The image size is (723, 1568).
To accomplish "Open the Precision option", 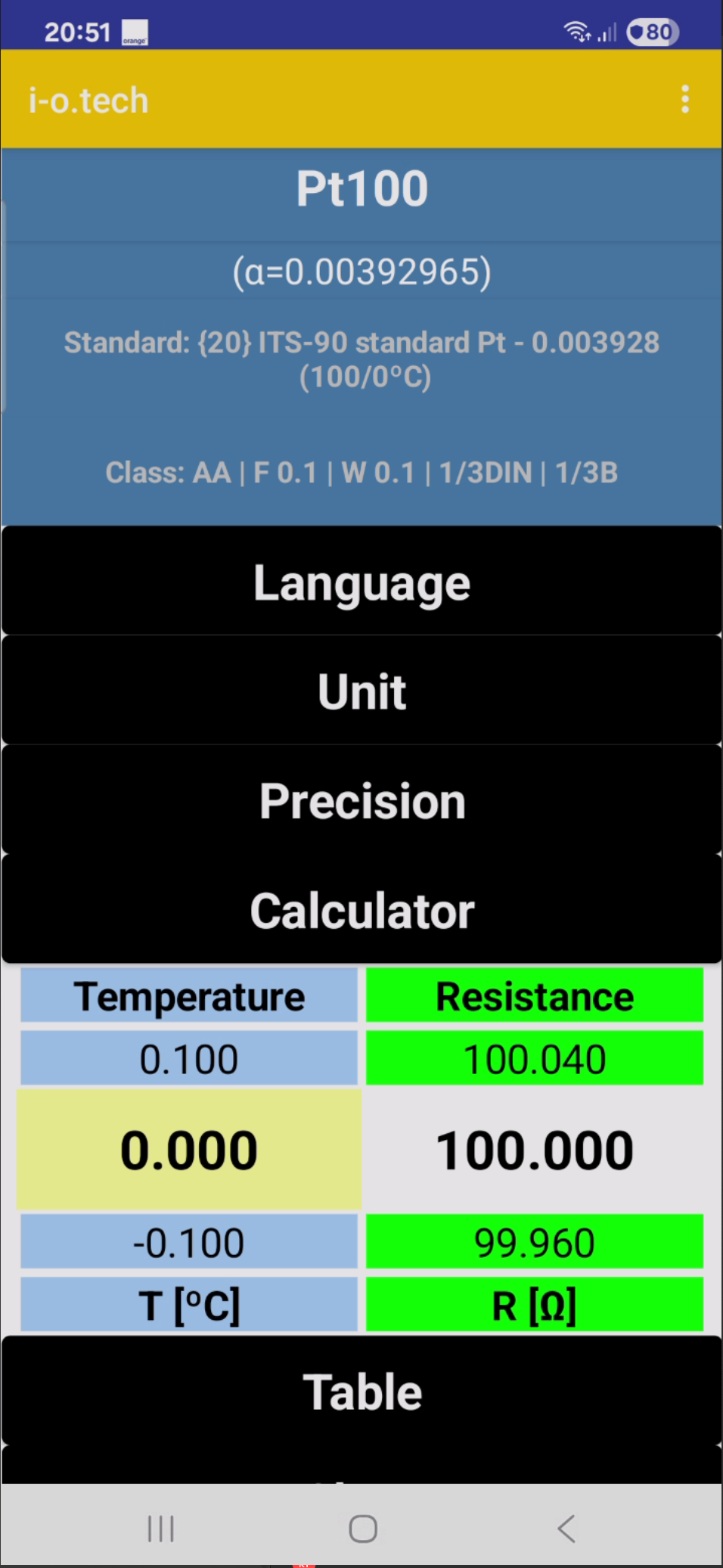I will 361,800.
